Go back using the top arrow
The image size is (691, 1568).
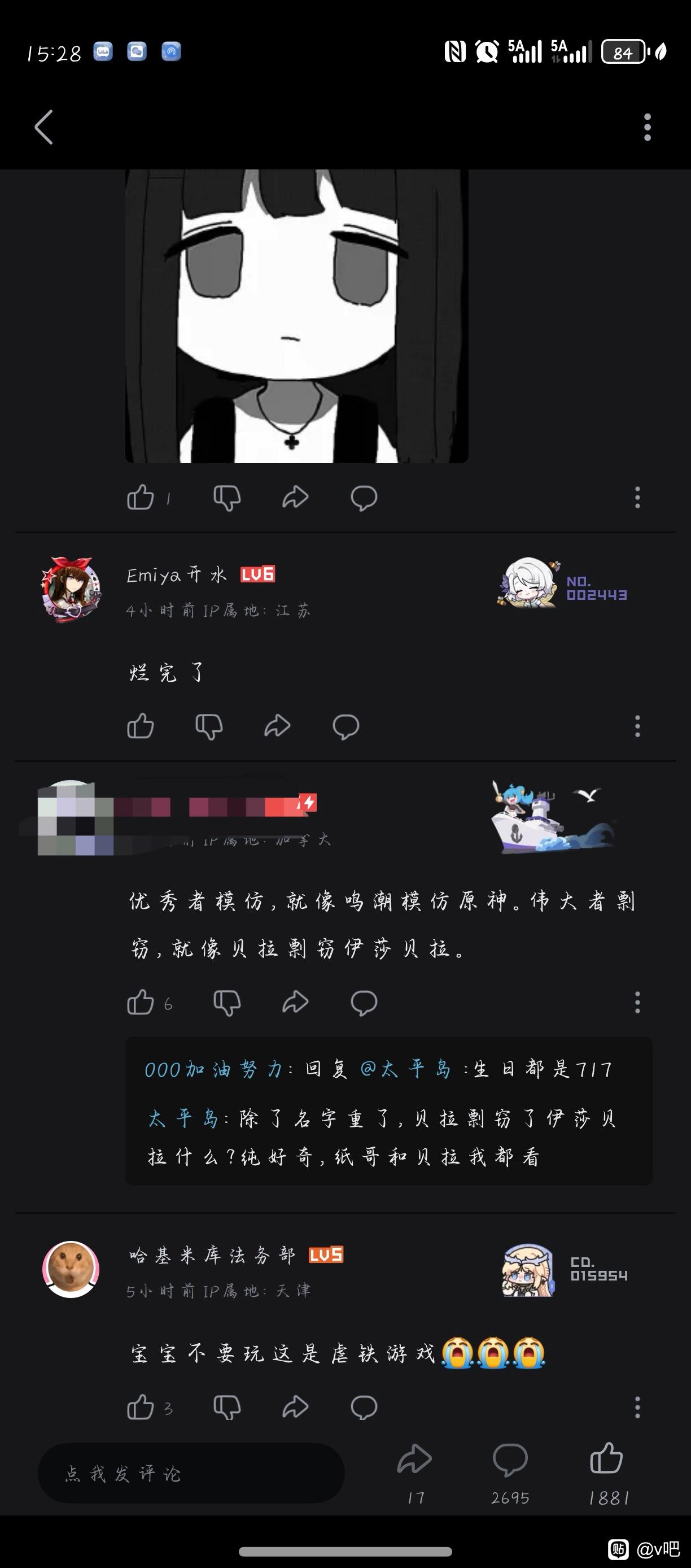[x=44, y=127]
